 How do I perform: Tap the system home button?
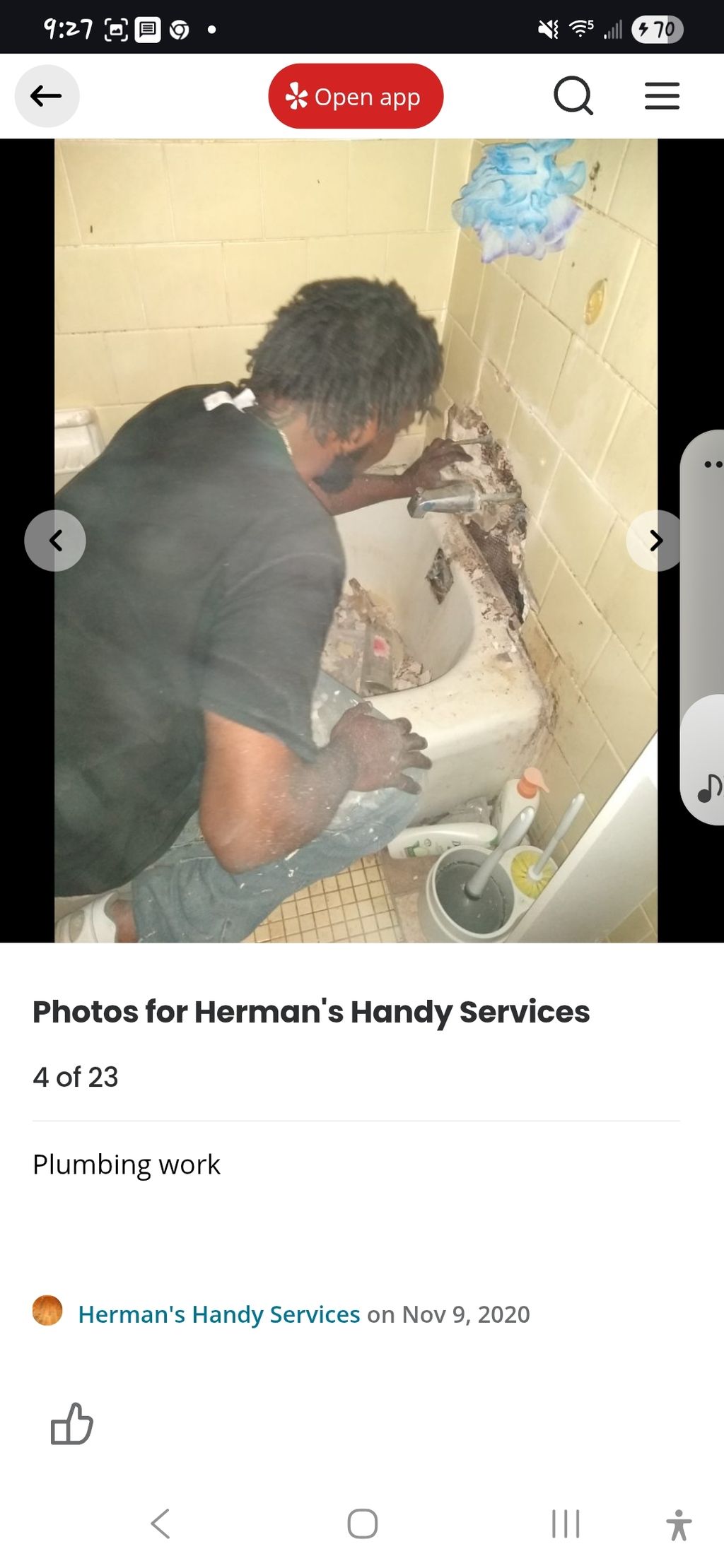(362, 1523)
